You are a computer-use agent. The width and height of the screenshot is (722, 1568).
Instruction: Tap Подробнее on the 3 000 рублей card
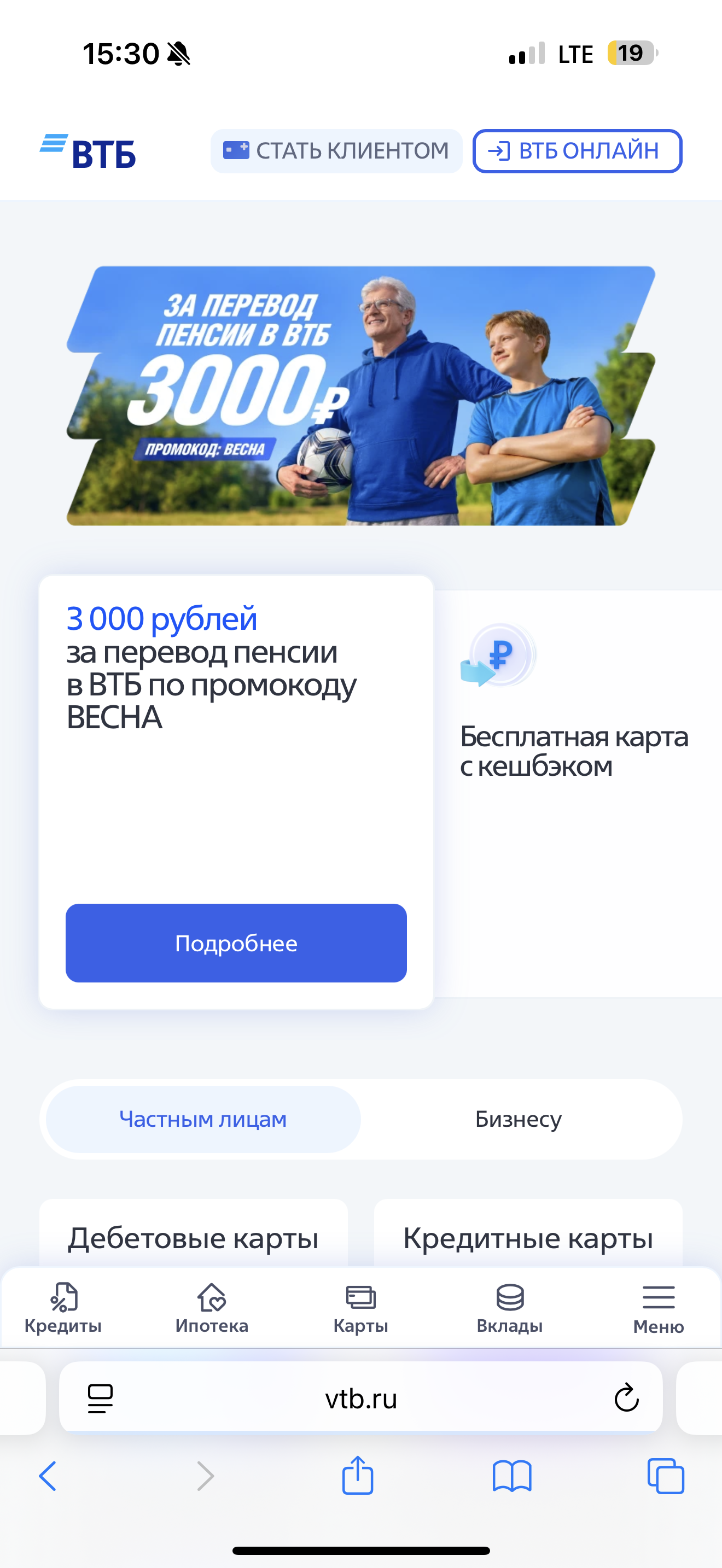(236, 943)
